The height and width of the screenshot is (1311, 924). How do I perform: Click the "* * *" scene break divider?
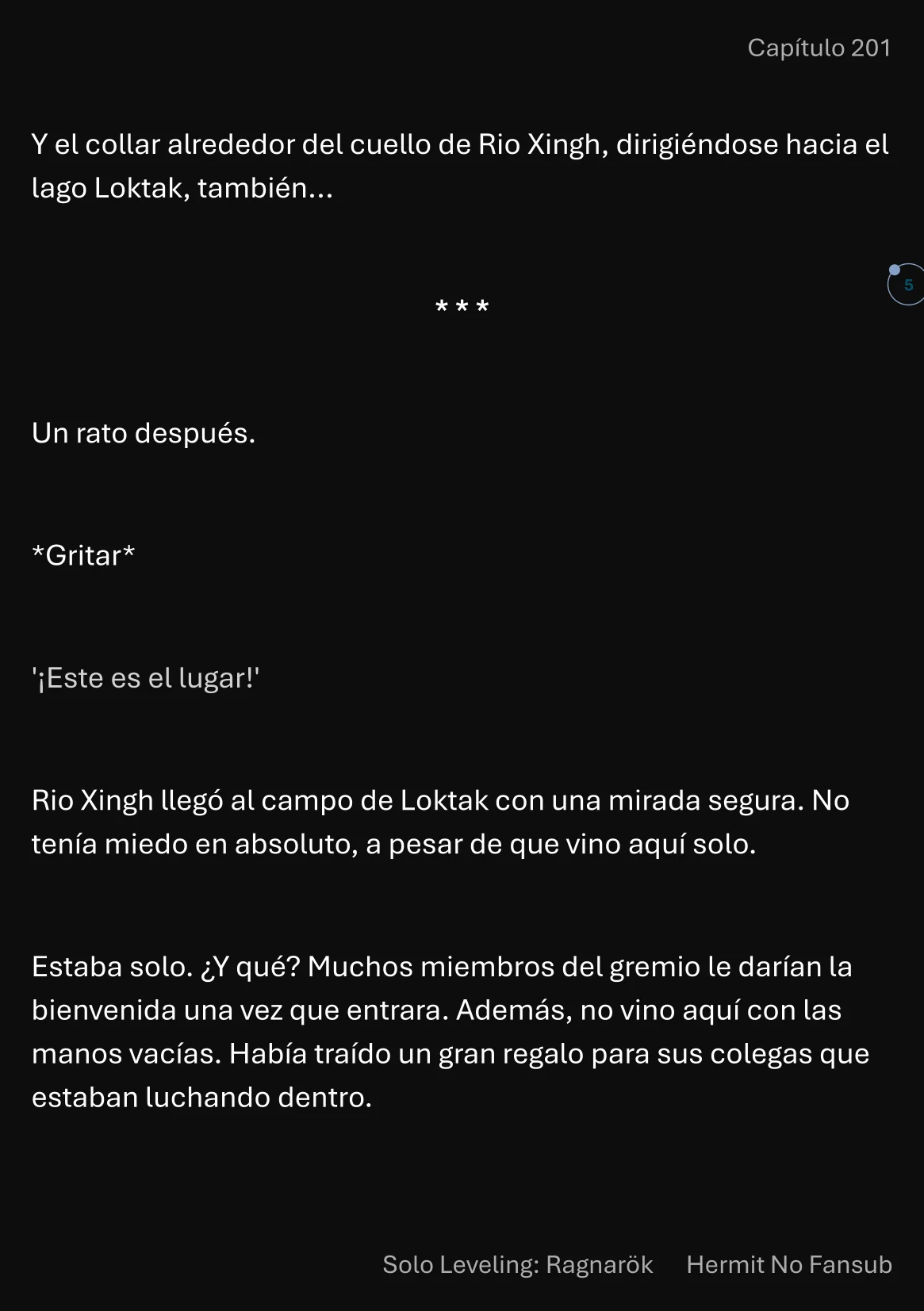tap(462, 305)
